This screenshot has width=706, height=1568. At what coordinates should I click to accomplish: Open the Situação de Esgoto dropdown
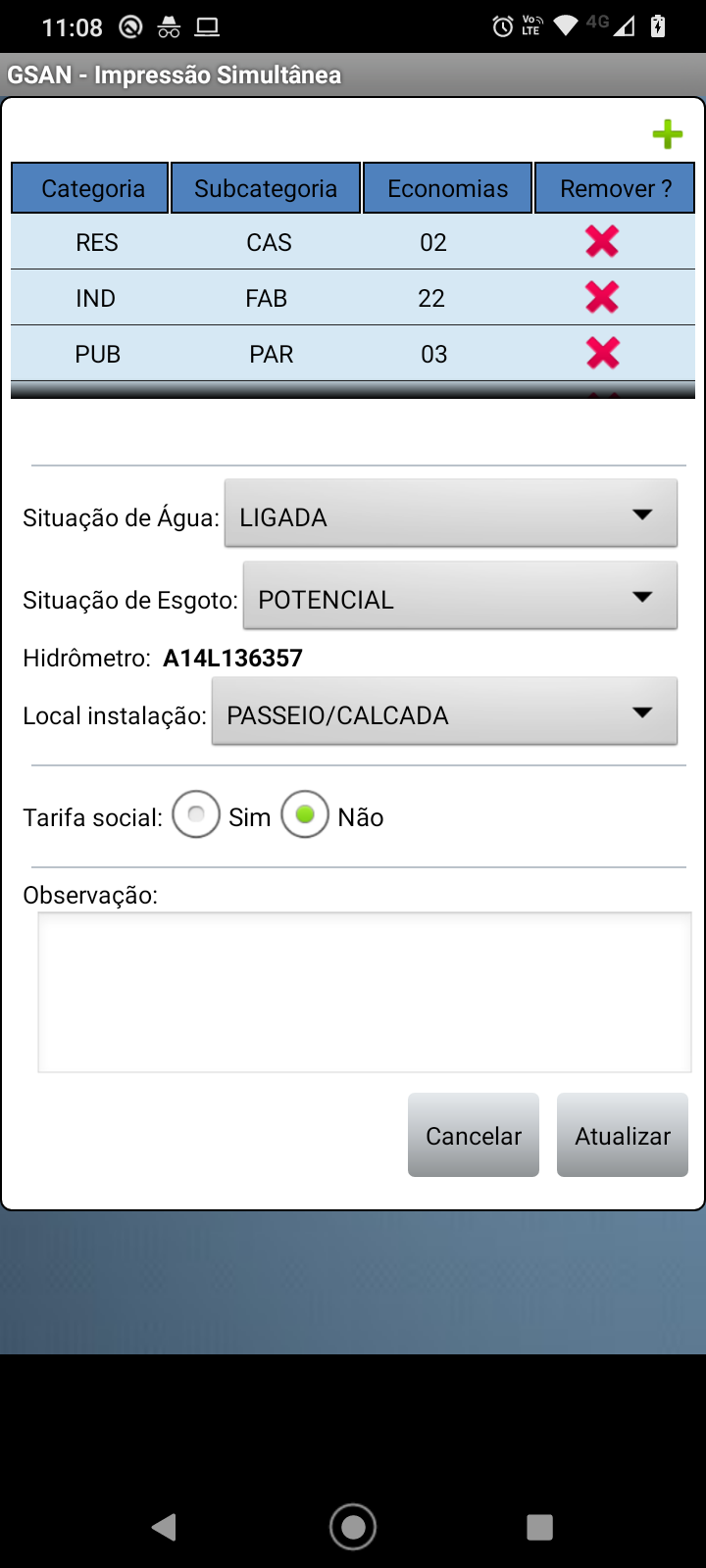[460, 596]
